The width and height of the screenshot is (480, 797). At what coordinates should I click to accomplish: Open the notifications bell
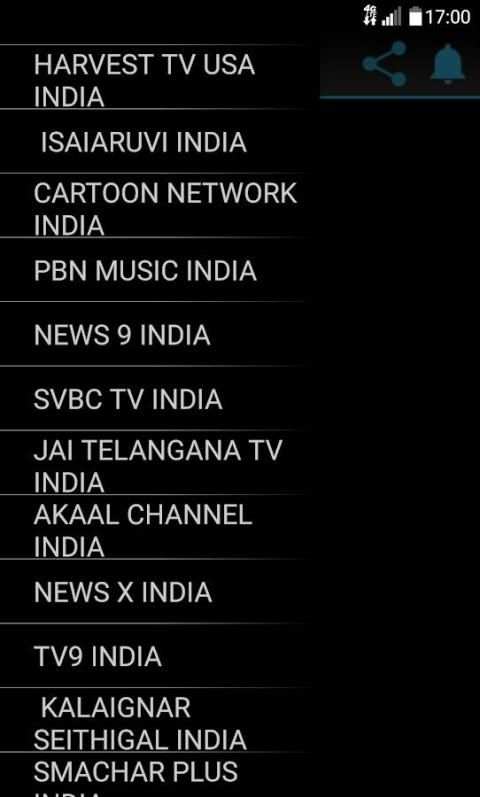447,64
